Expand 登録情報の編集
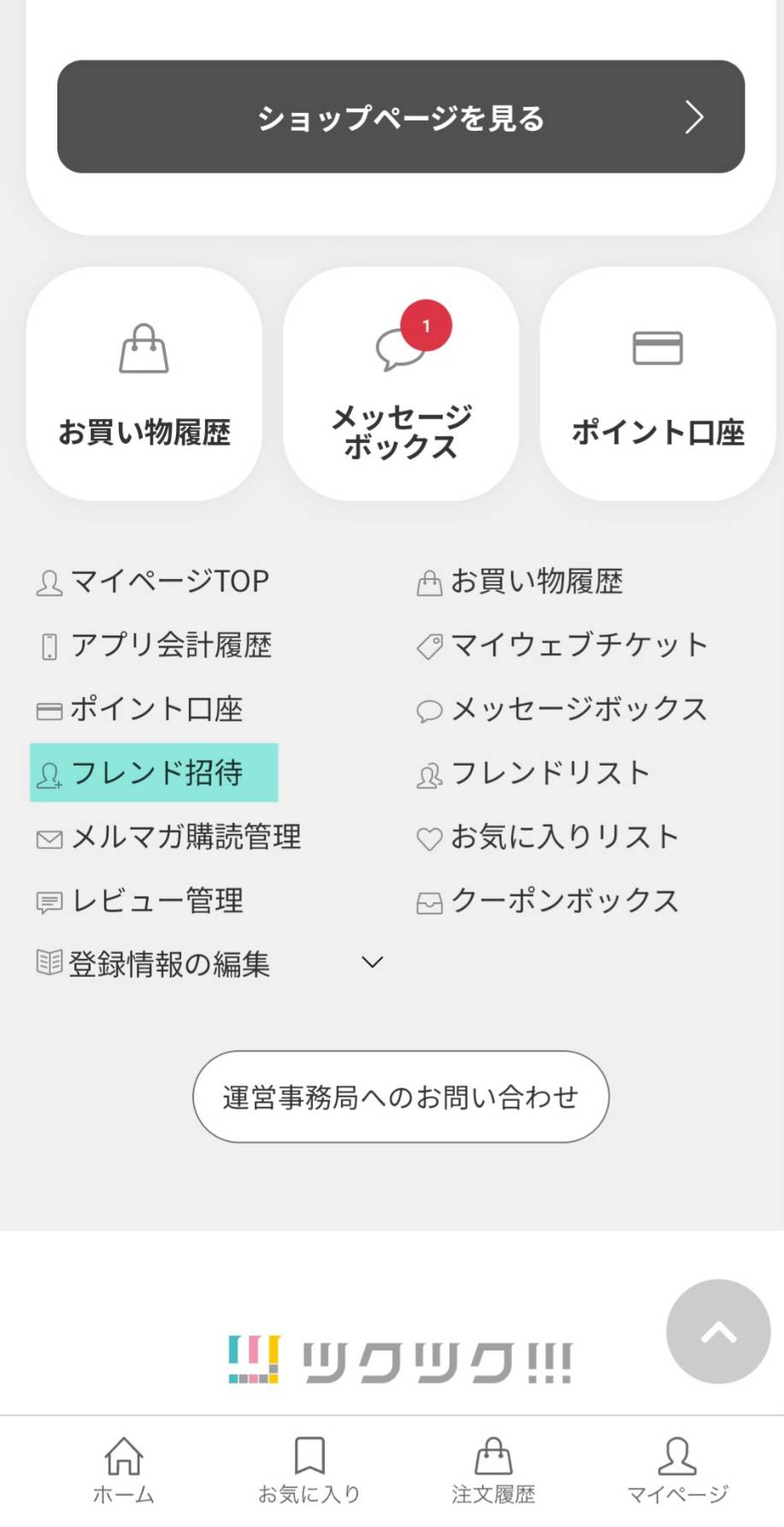Viewport: 784px width, 1527px height. (209, 964)
